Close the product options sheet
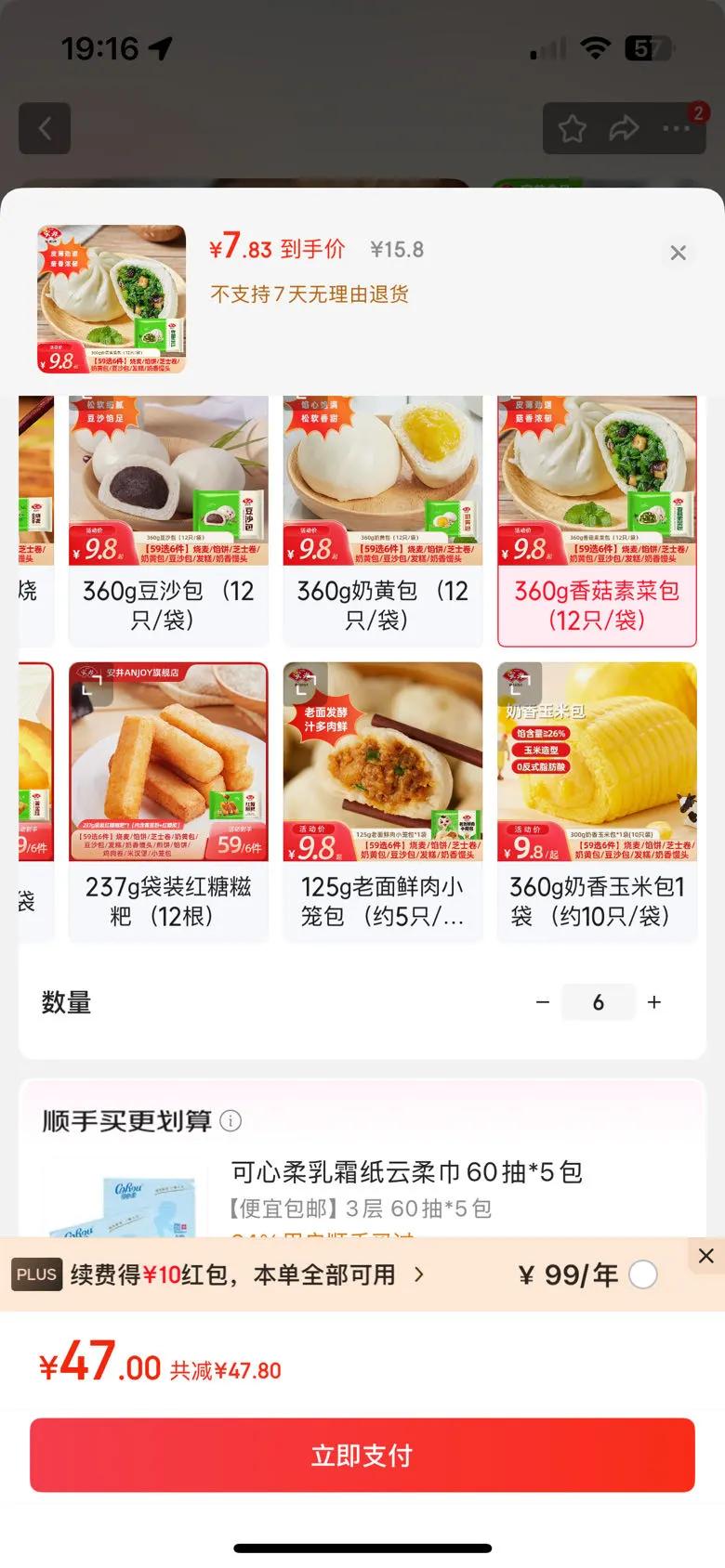 pyautogui.click(x=679, y=253)
